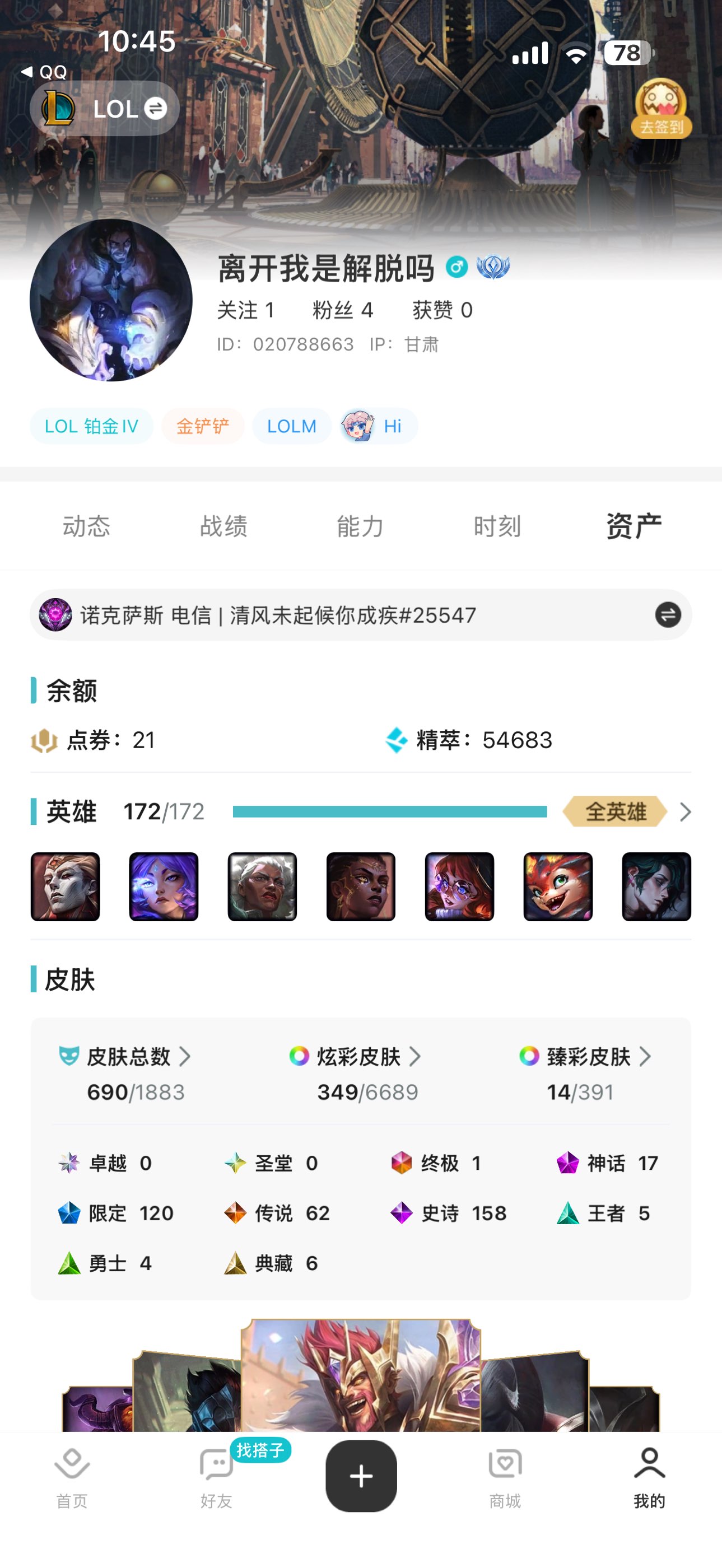722x1568 pixels.
Task: Select the LOL 铂金 IV tag
Action: pyautogui.click(x=91, y=426)
